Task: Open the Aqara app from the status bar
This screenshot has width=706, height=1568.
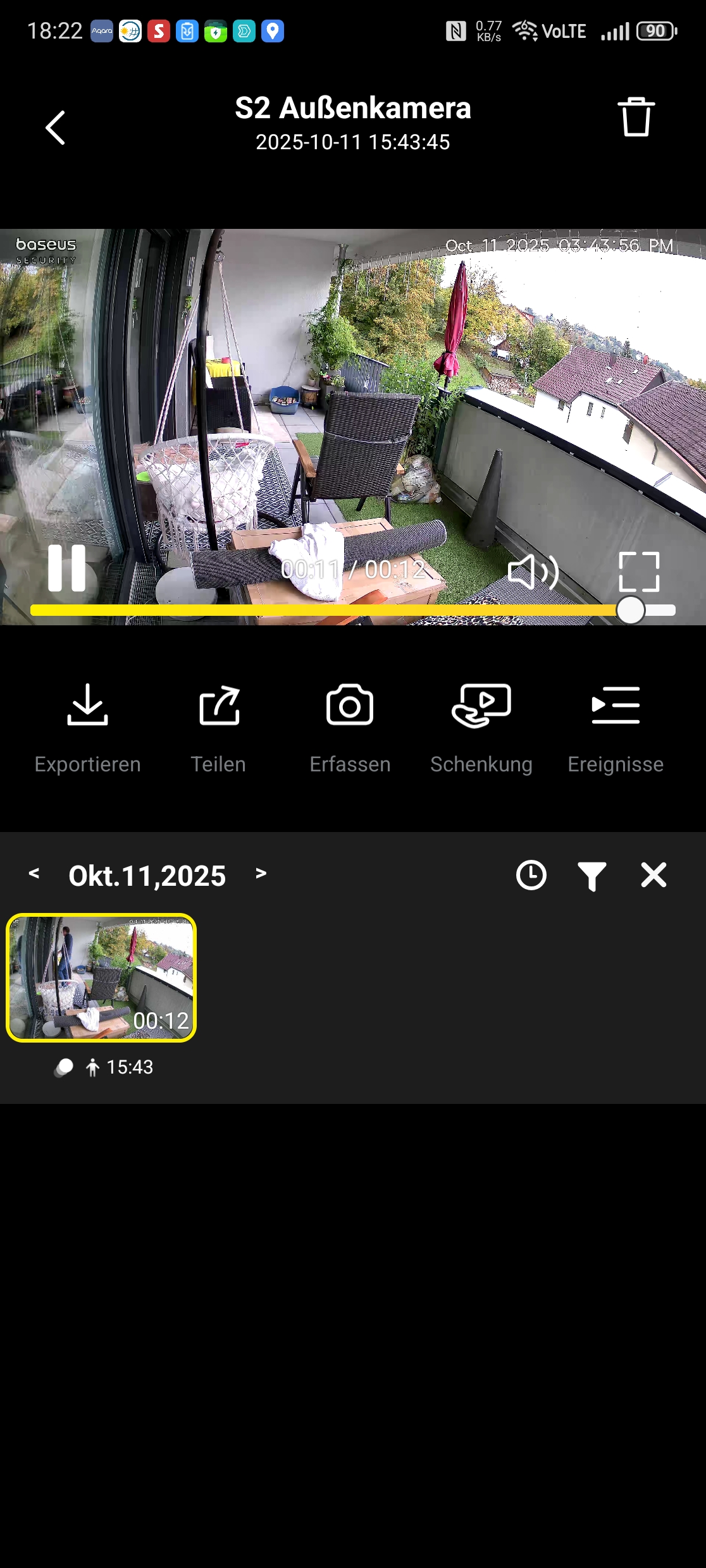Action: [x=100, y=30]
